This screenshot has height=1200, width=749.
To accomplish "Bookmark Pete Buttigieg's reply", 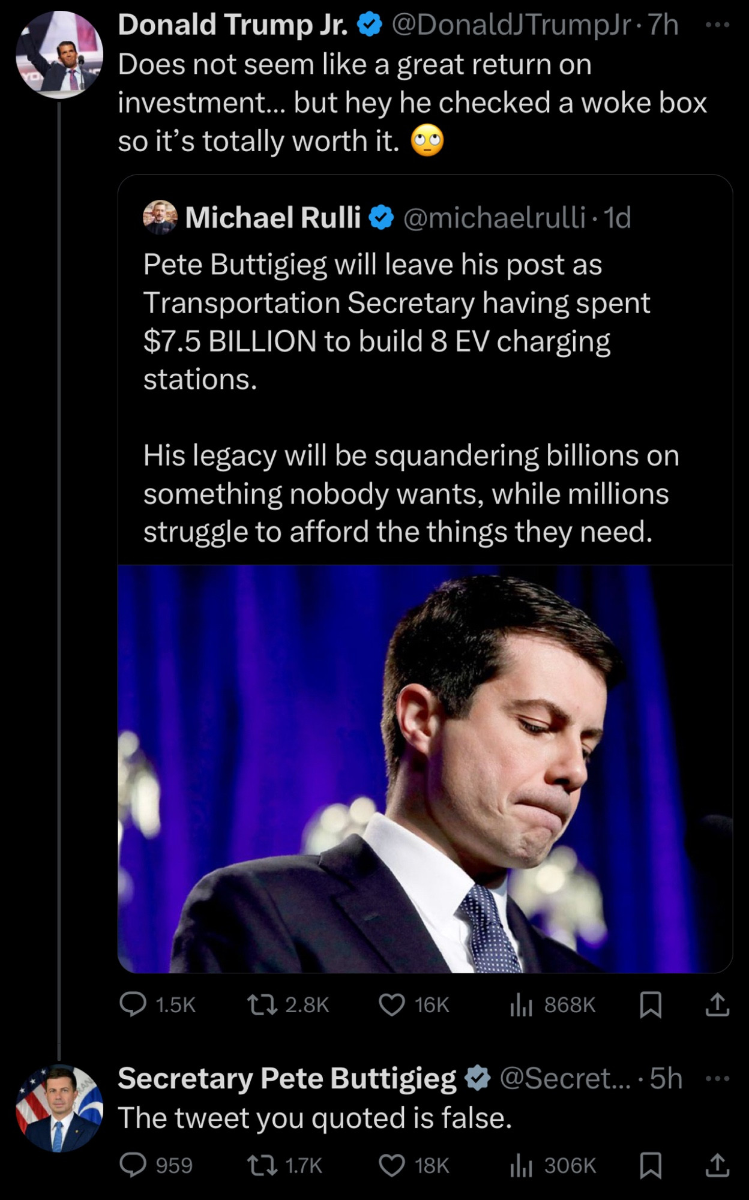I will pos(651,1165).
